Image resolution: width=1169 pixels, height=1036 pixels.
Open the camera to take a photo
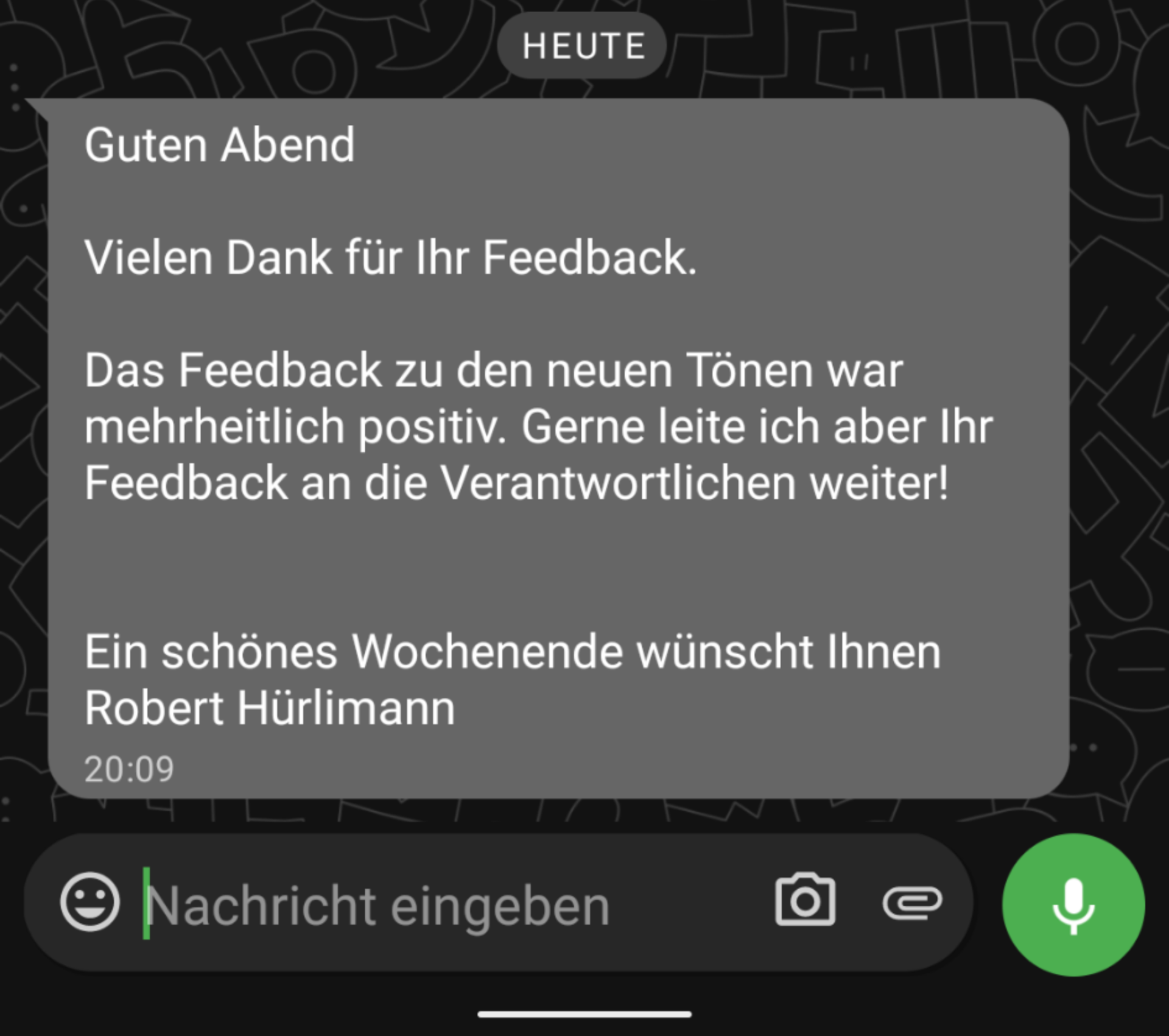coord(805,900)
